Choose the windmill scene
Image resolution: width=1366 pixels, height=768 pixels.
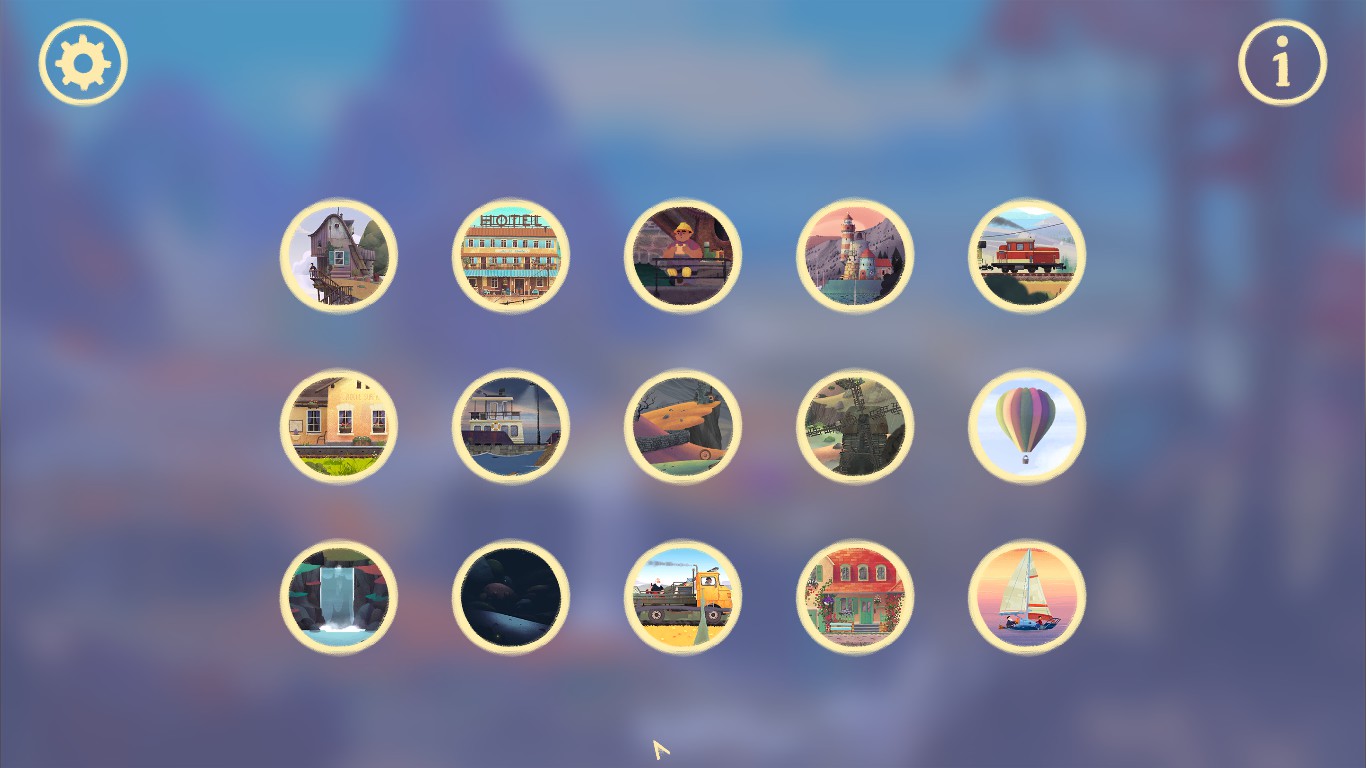pos(855,427)
